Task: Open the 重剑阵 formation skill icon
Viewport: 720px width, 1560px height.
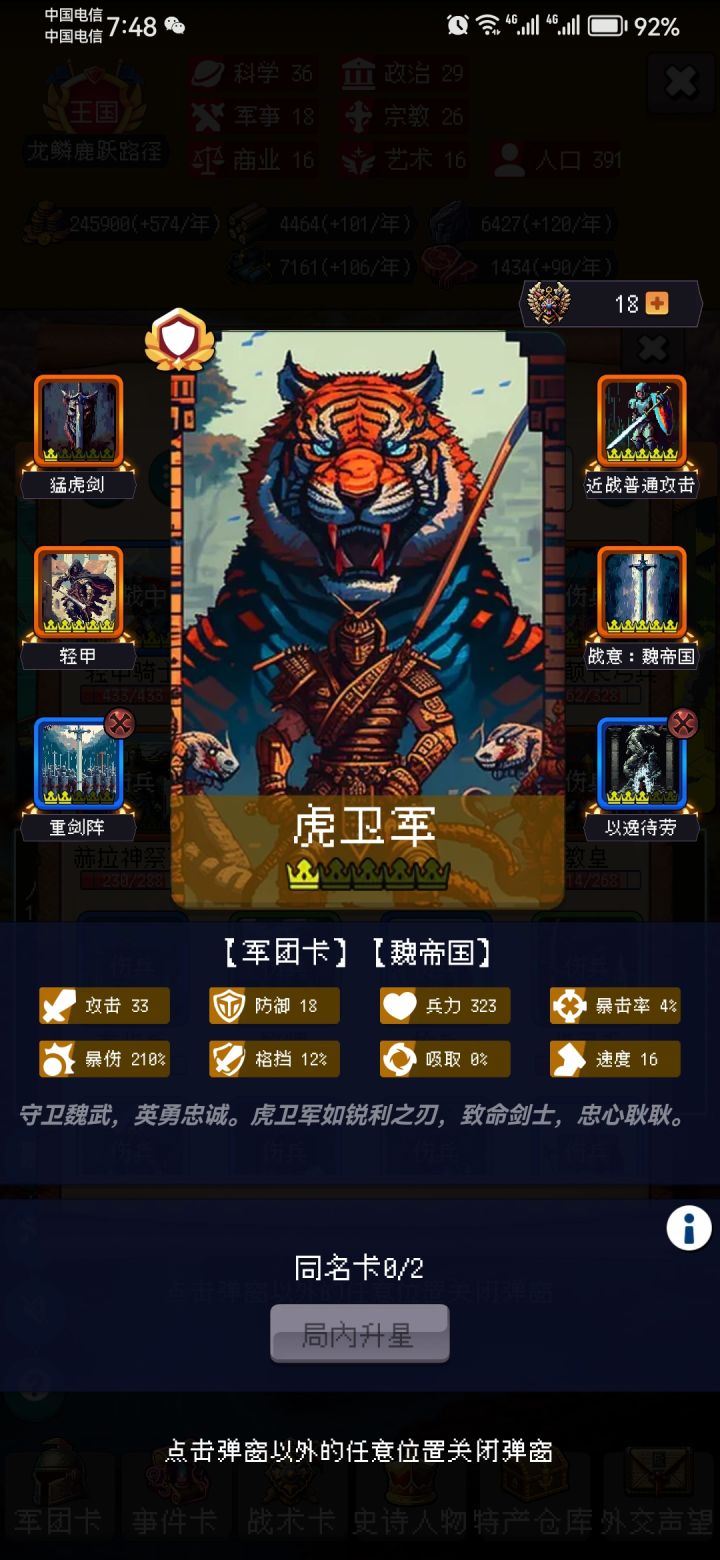Action: point(78,765)
